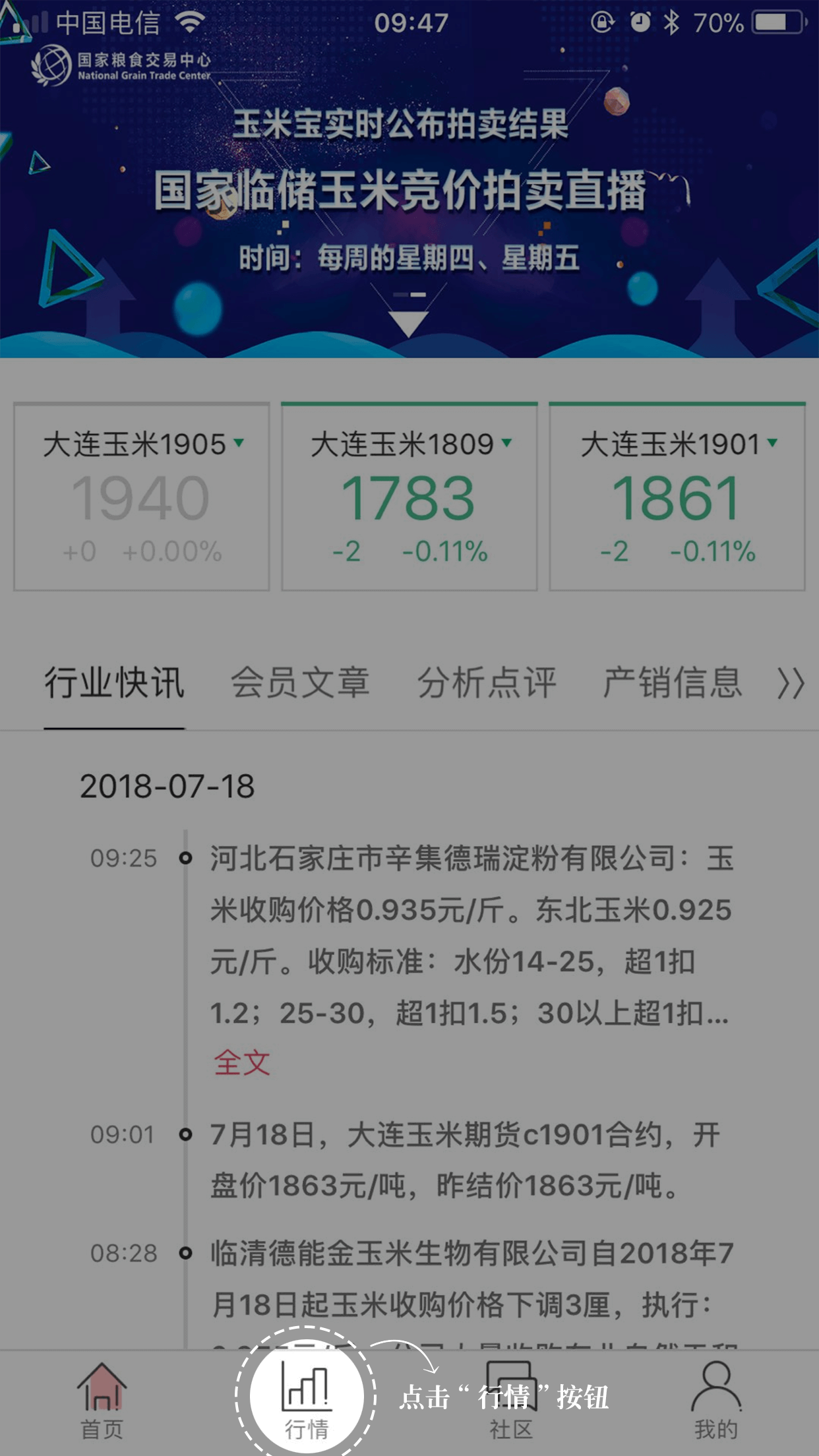
Task: Go to the 首页 tab
Action: 102,1399
